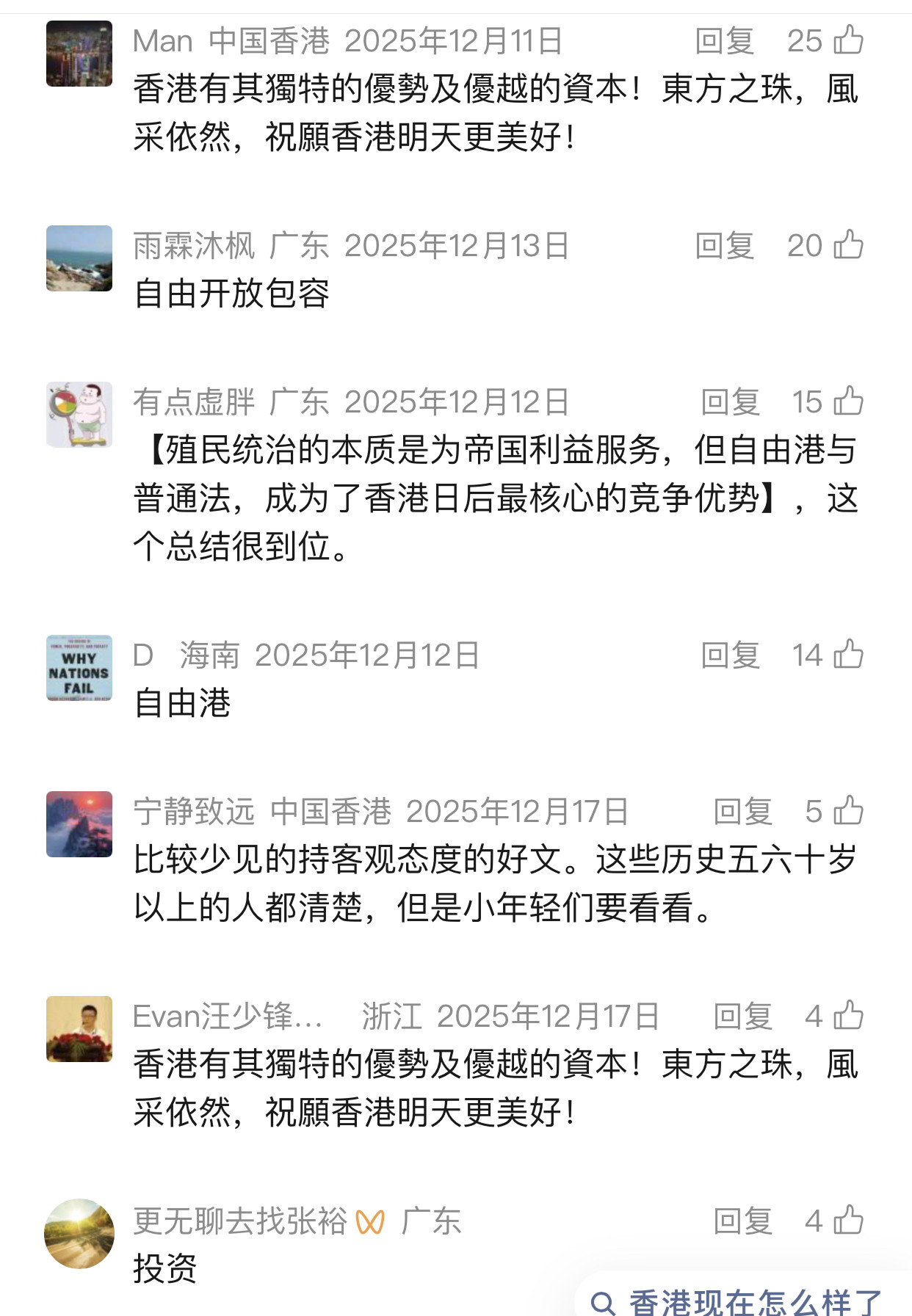Search 香港现在怎么样了 suggestion

(x=742, y=1302)
